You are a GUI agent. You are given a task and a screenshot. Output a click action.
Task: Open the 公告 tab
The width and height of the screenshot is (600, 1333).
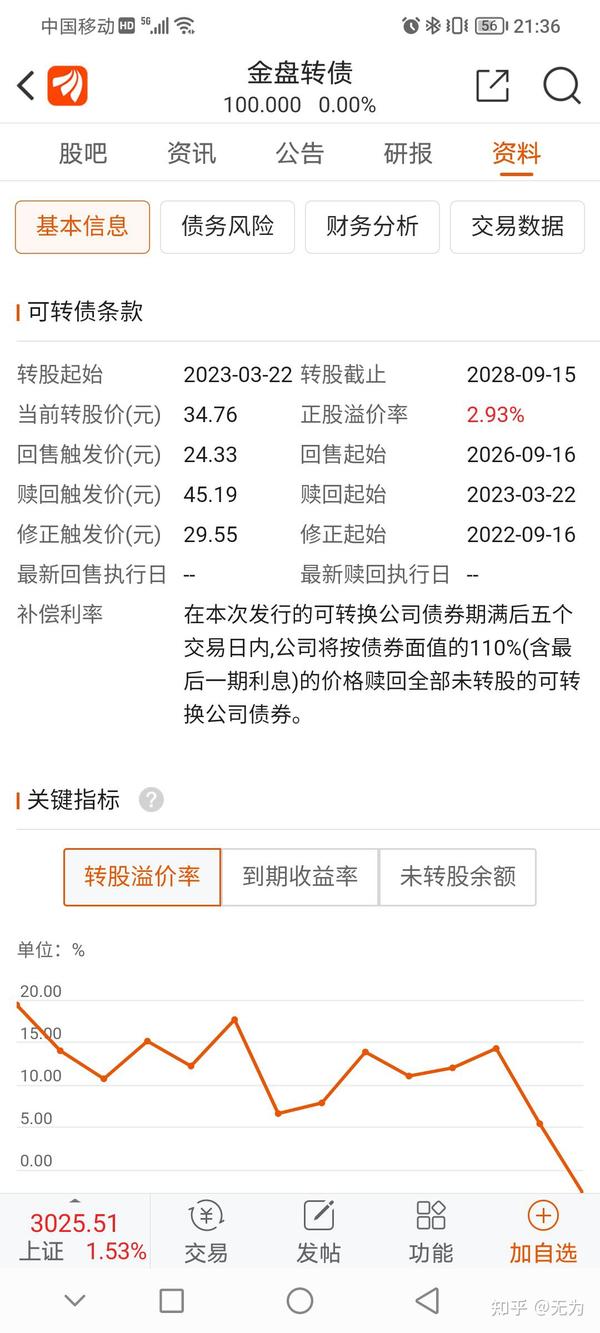(300, 153)
